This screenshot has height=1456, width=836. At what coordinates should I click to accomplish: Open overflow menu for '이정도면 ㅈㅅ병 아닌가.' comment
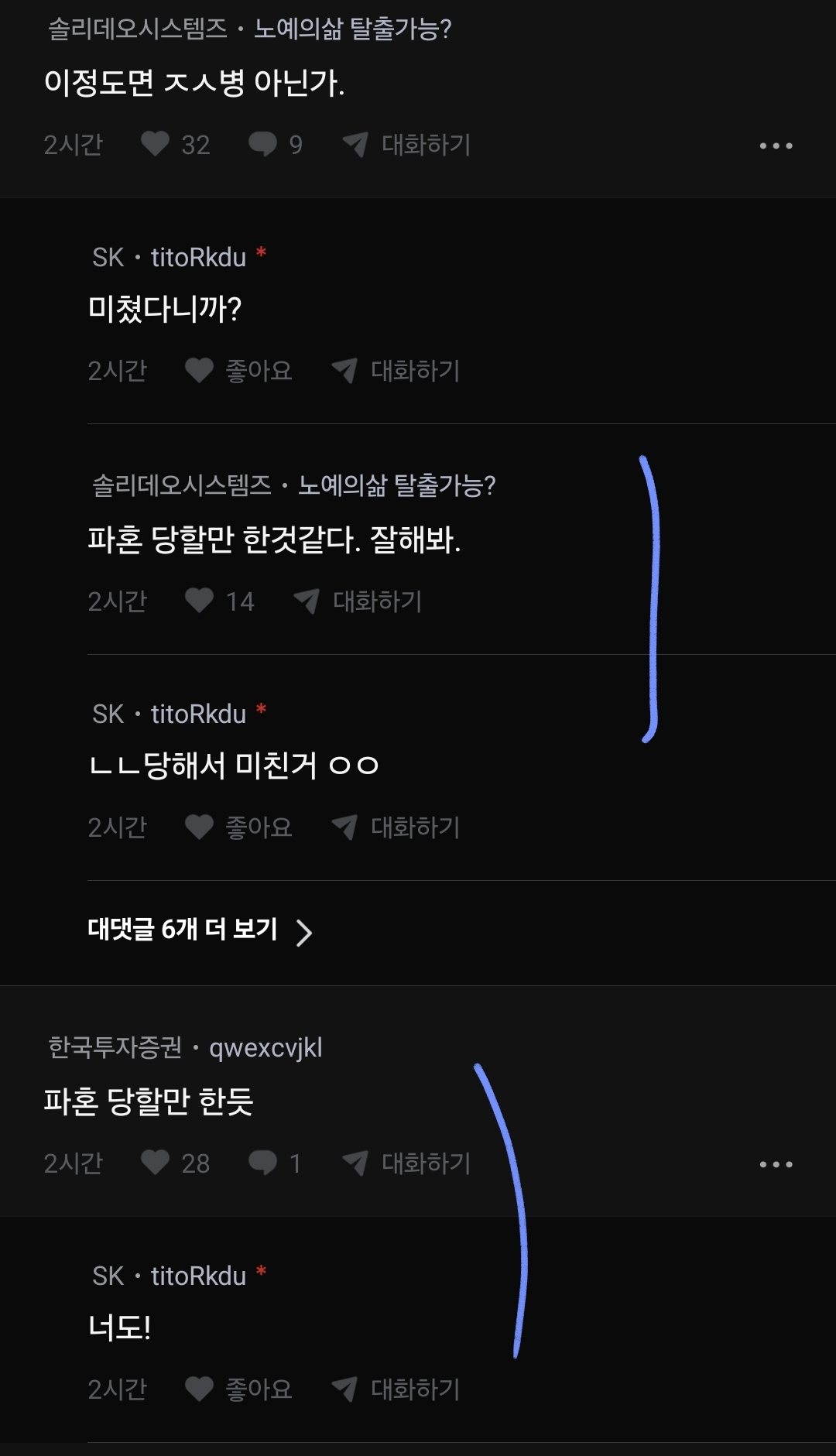tap(776, 146)
